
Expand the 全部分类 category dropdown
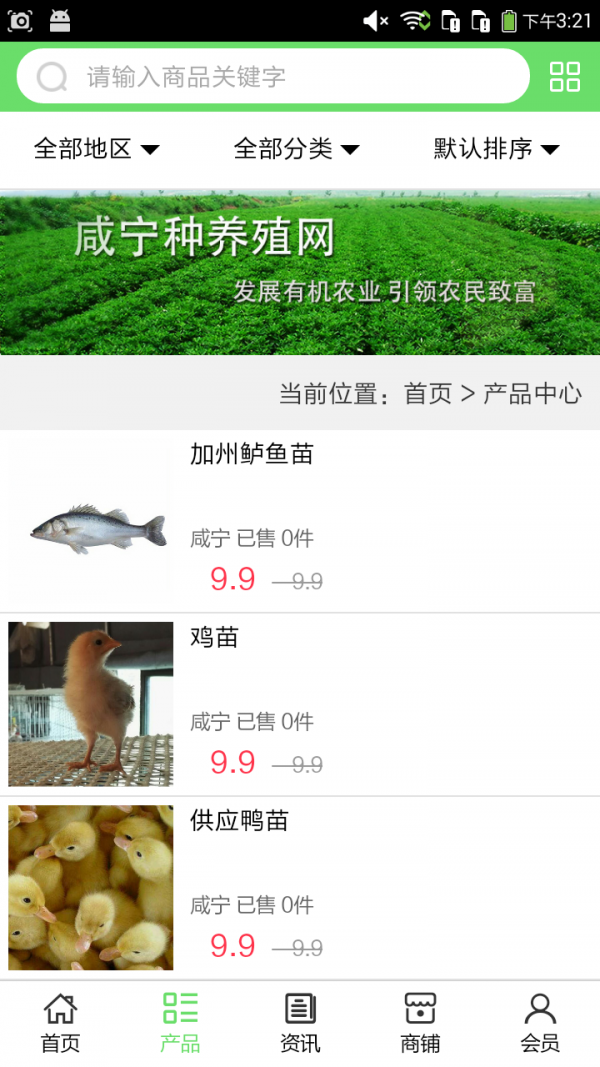[296, 149]
